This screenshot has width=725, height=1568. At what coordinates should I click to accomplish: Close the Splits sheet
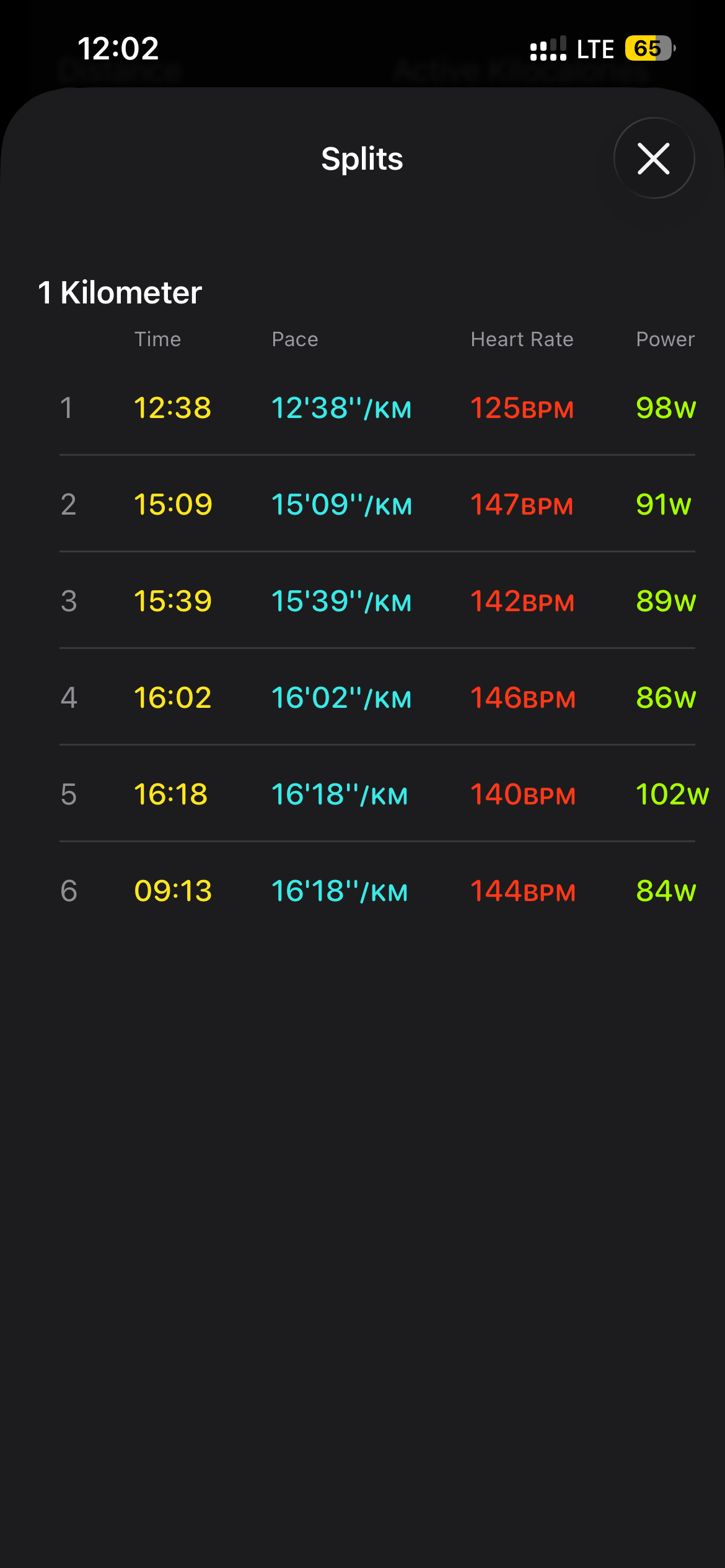[x=654, y=159]
